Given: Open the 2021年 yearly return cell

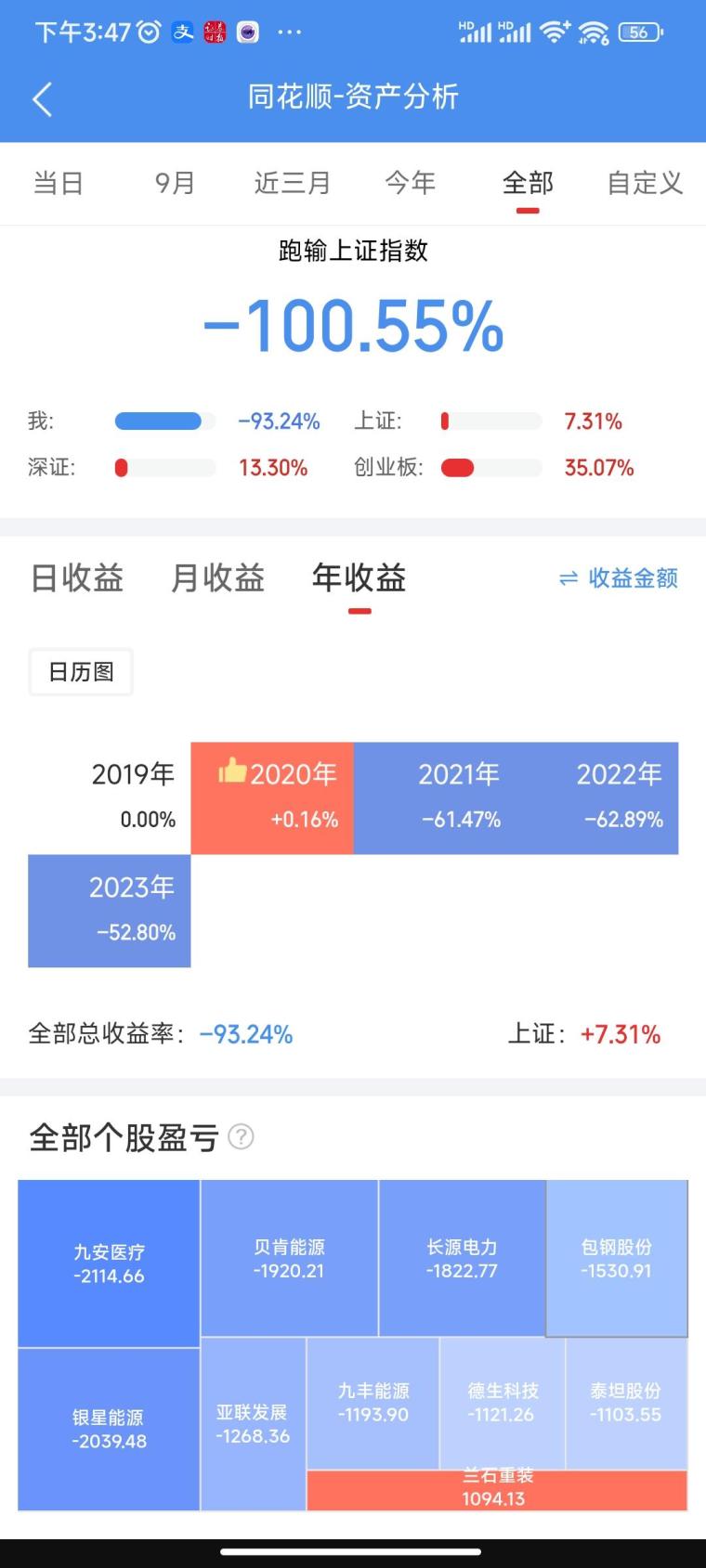Looking at the screenshot, I should click(458, 797).
